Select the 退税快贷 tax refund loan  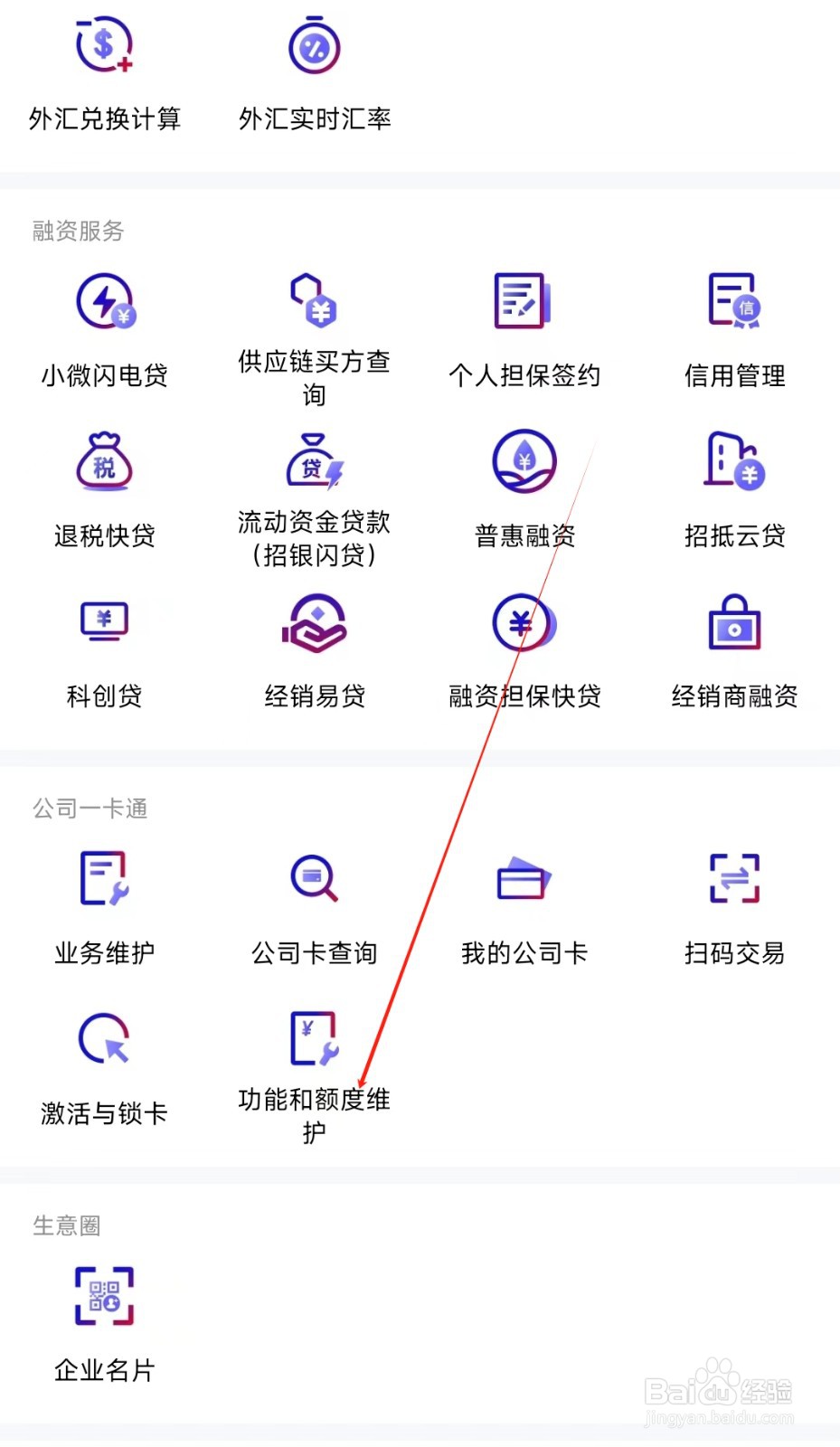point(102,493)
